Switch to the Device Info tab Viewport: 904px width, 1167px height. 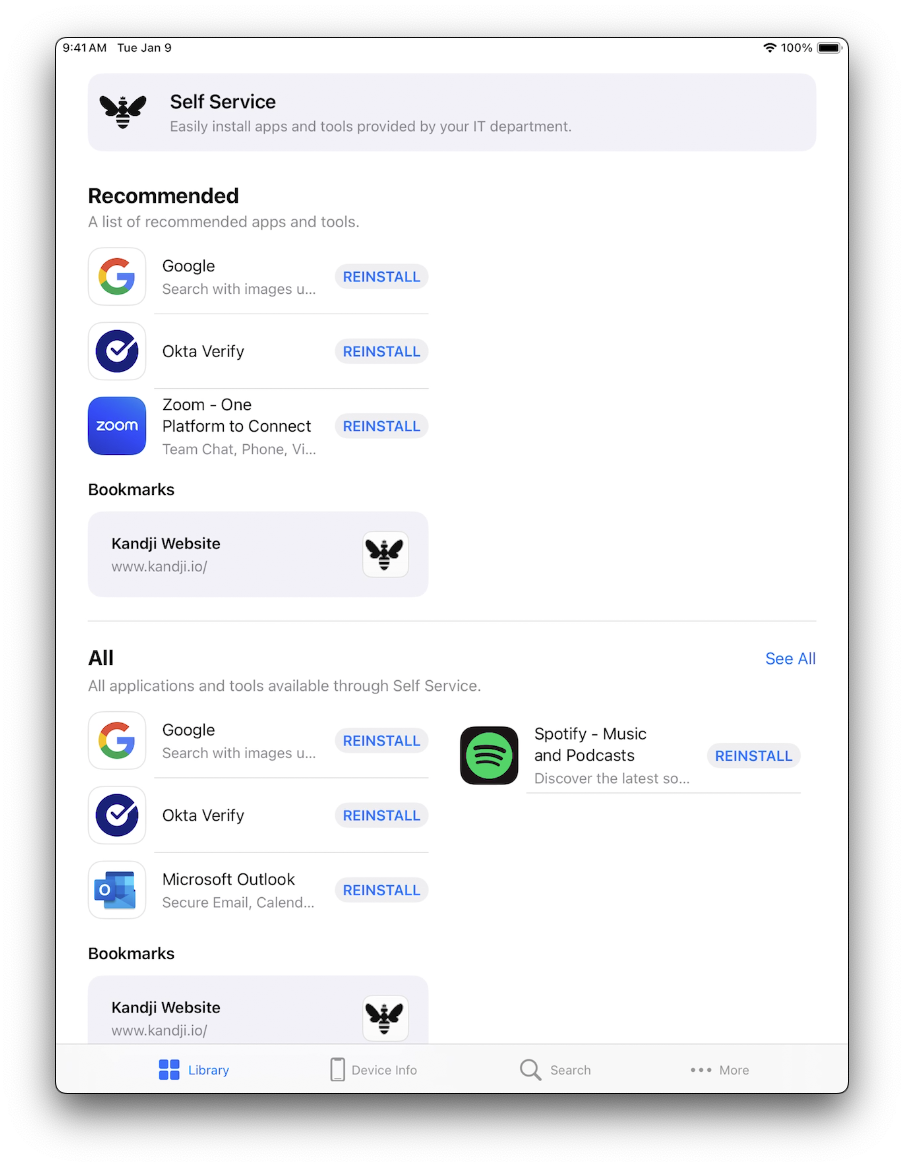pos(373,1070)
